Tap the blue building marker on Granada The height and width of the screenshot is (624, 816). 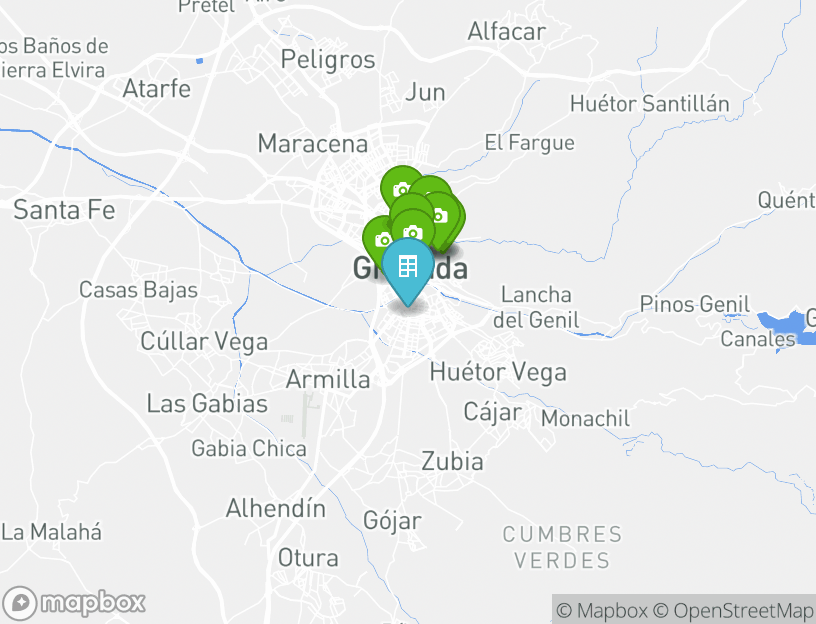click(408, 268)
